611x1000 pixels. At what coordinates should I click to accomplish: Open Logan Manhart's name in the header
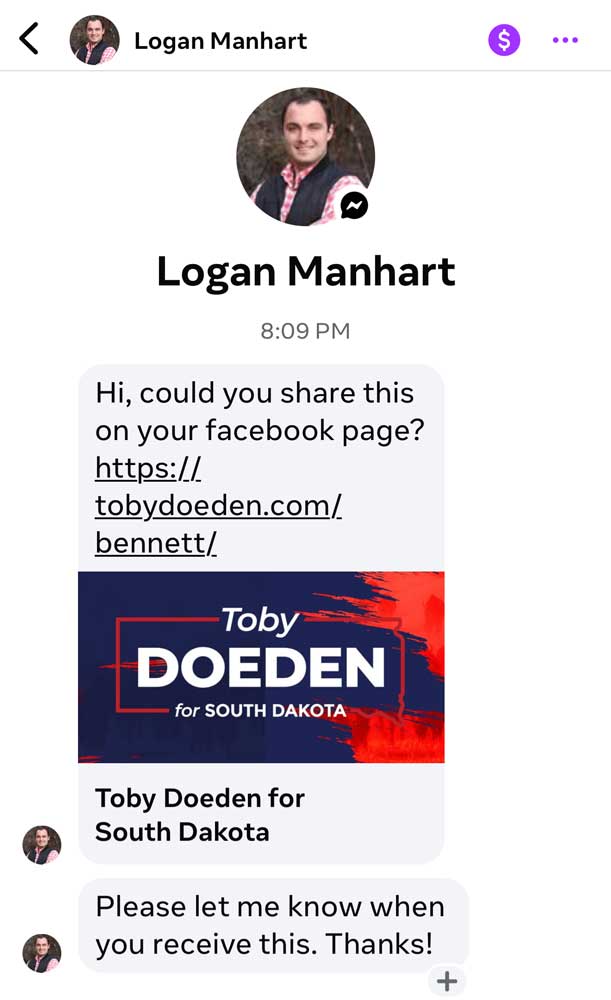point(220,41)
